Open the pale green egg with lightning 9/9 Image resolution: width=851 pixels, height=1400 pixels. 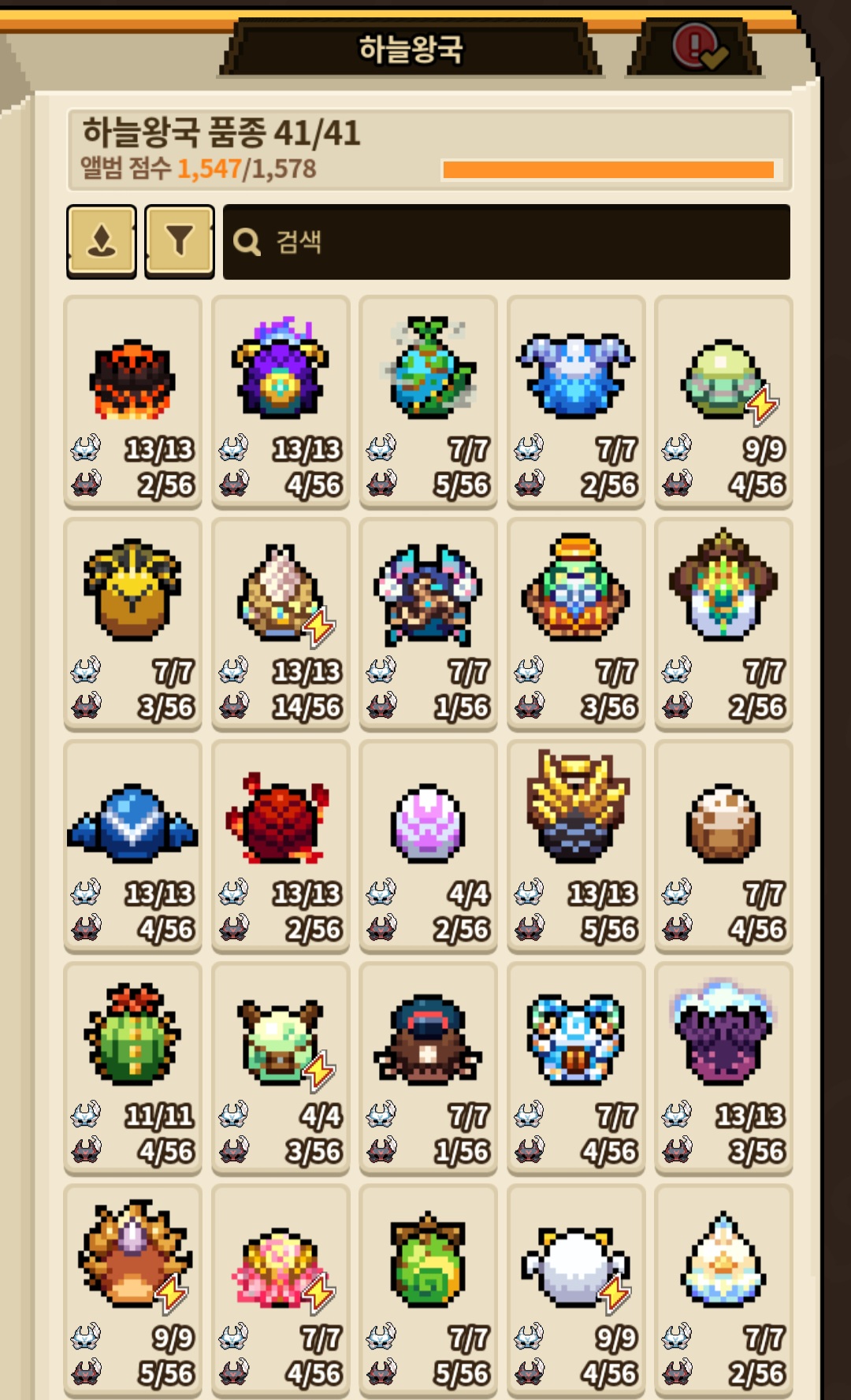[x=723, y=402]
